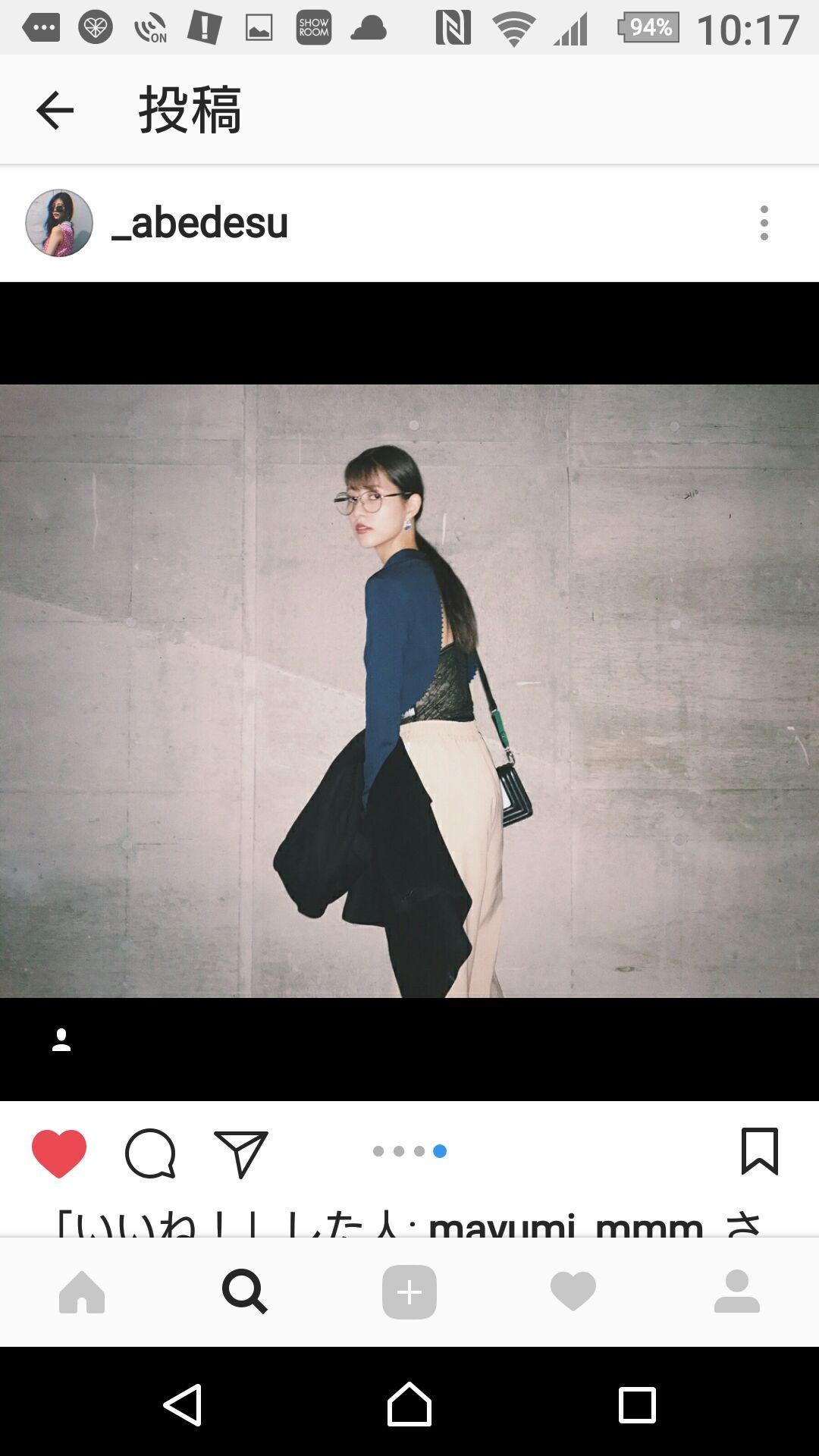
Task: Bookmark this post
Action: (x=759, y=1151)
